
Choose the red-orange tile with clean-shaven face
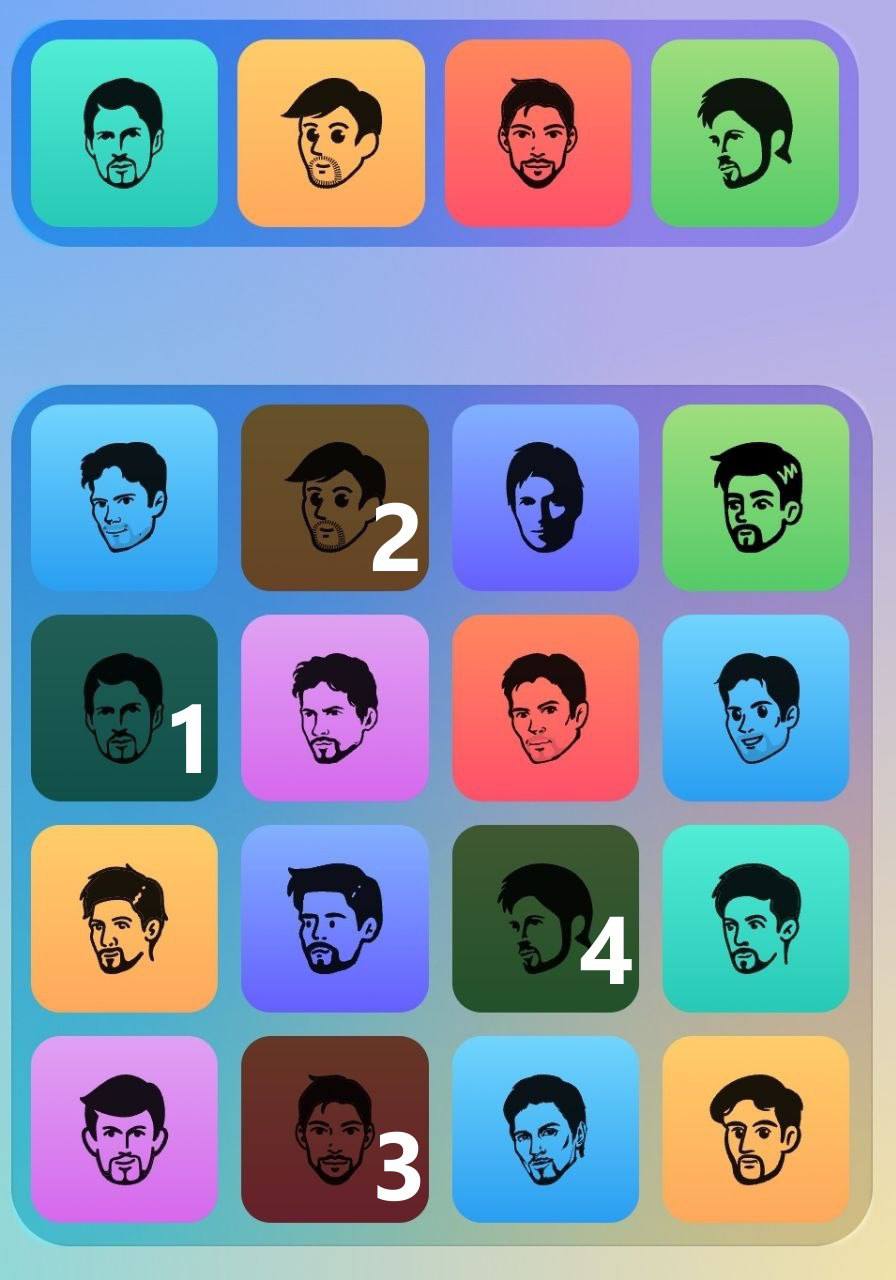545,708
